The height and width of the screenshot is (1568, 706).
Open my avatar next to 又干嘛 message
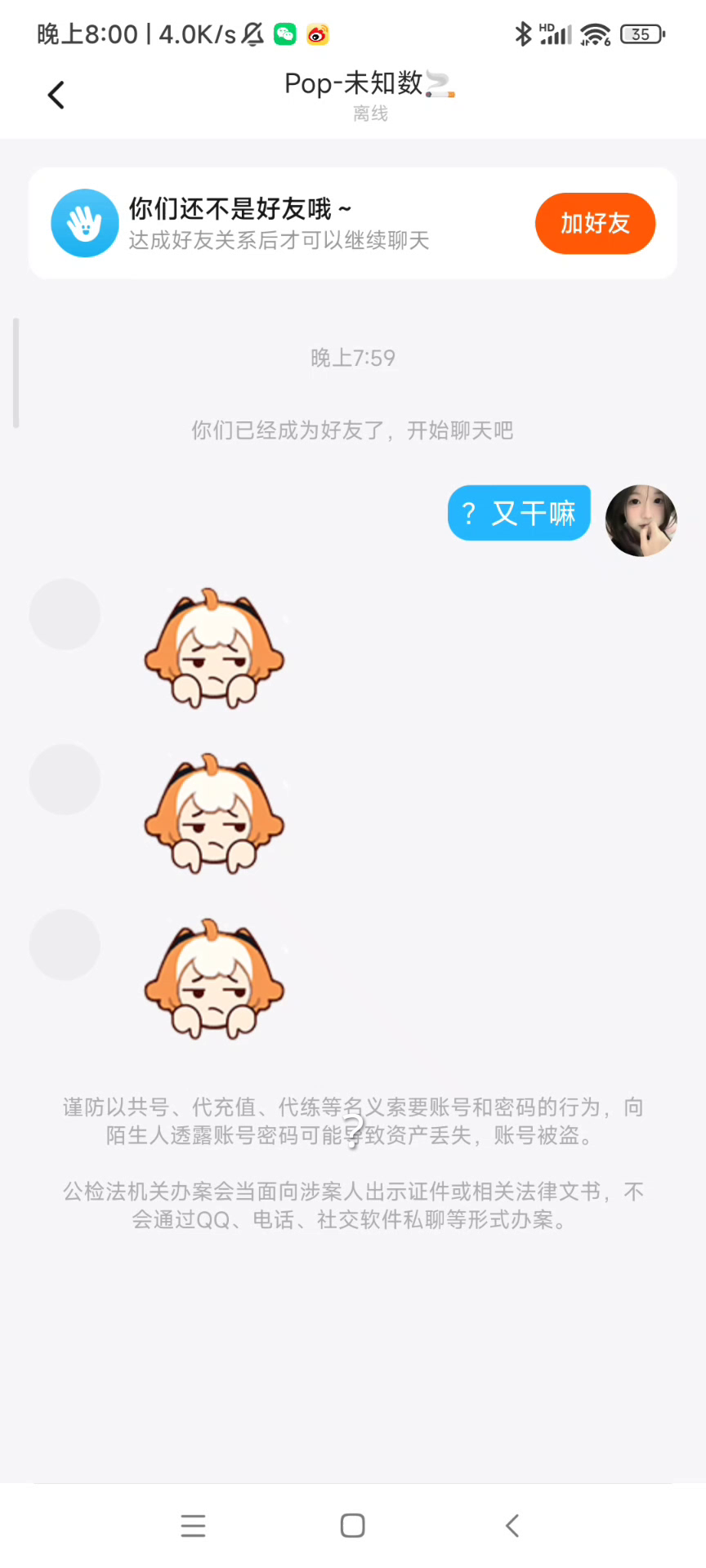[x=641, y=520]
